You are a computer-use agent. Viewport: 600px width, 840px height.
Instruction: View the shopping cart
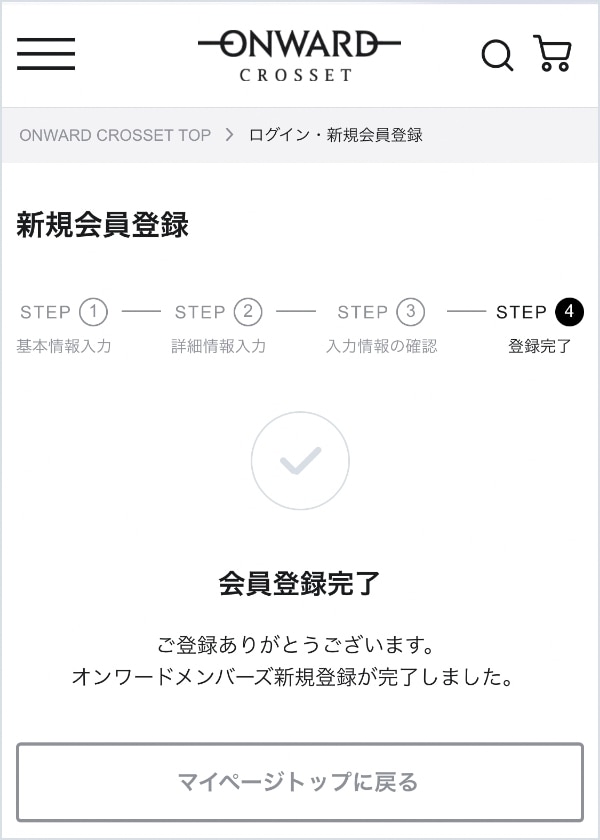[552, 54]
